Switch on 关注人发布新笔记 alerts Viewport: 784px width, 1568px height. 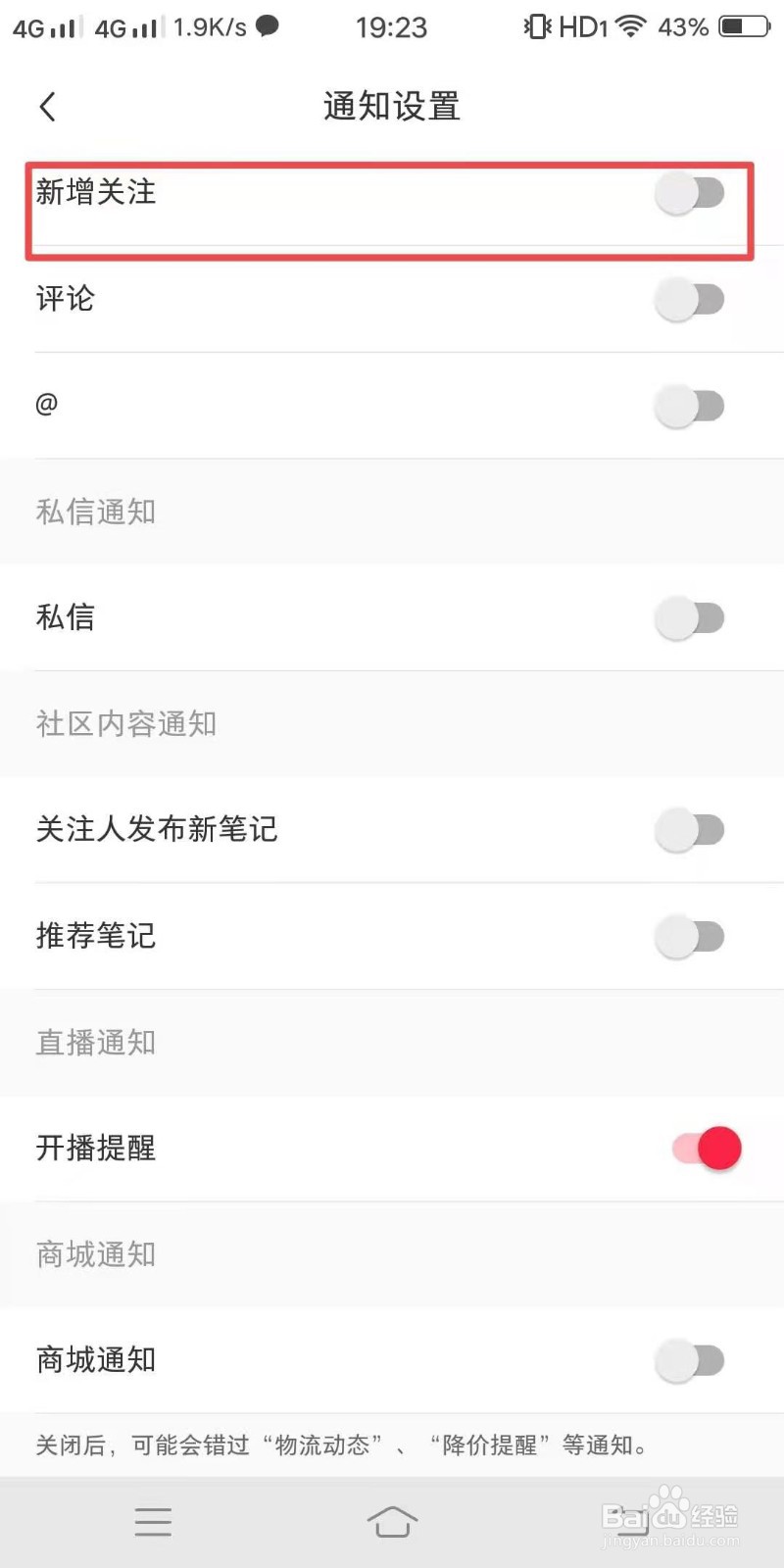point(690,830)
